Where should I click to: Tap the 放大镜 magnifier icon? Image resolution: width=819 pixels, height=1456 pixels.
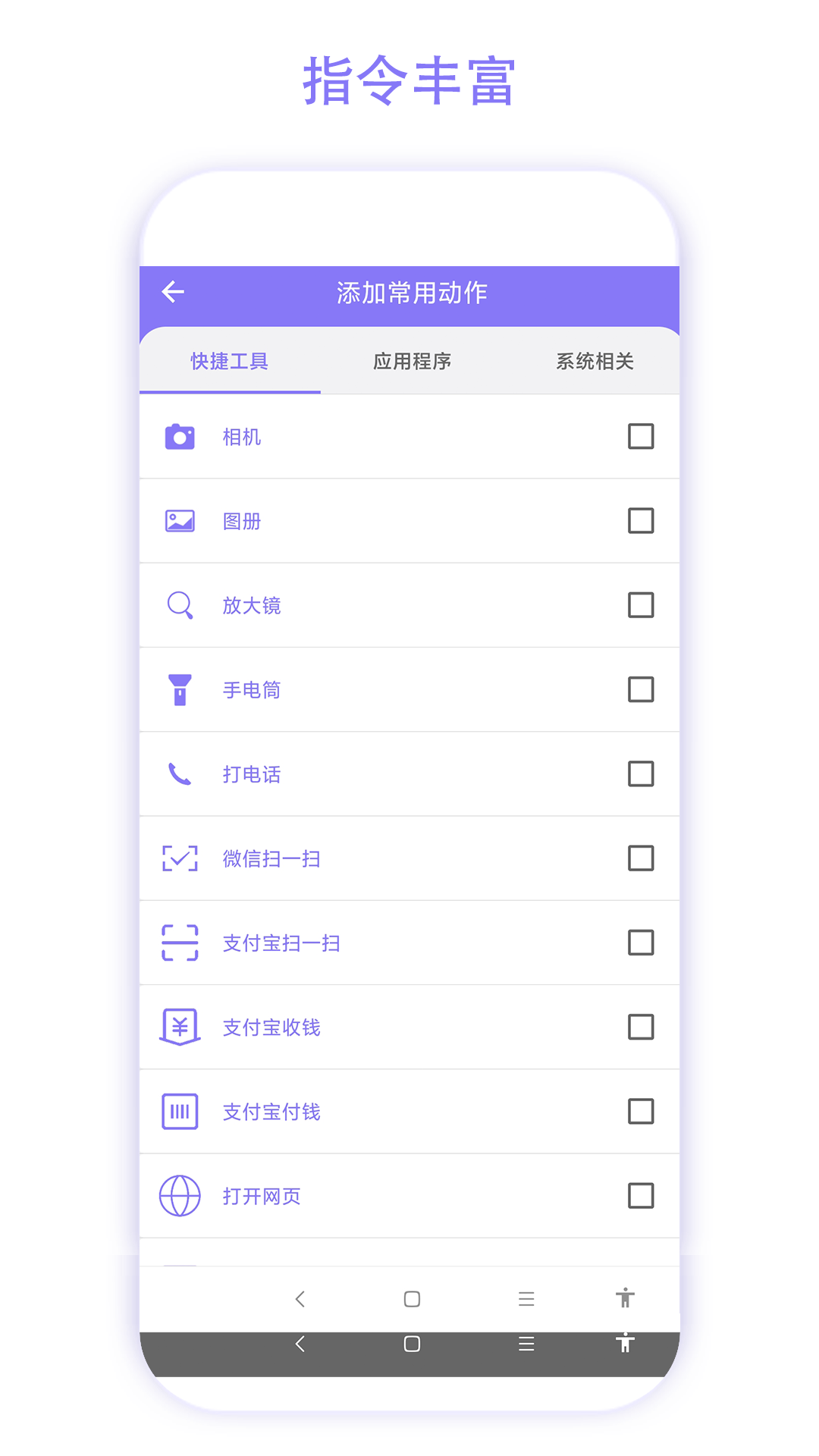pos(180,605)
